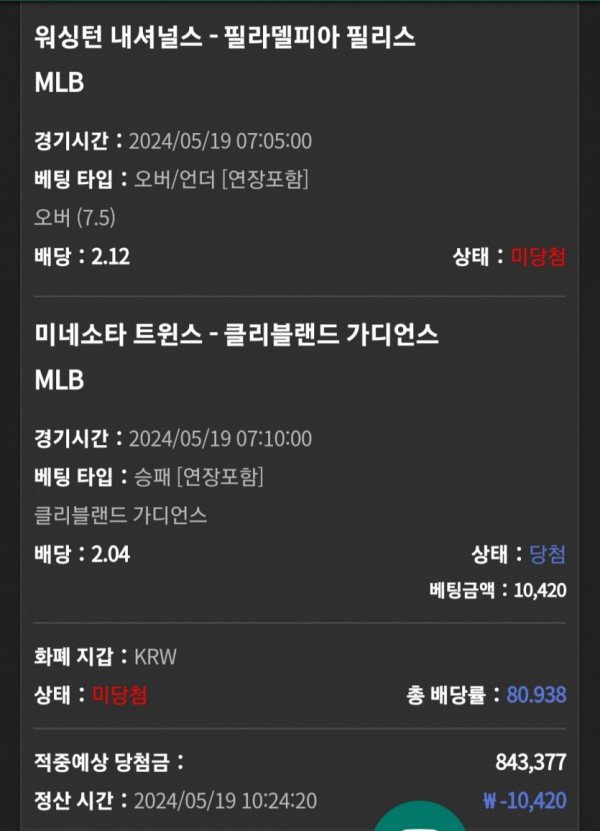Tap the green floating chat button

click(421, 817)
